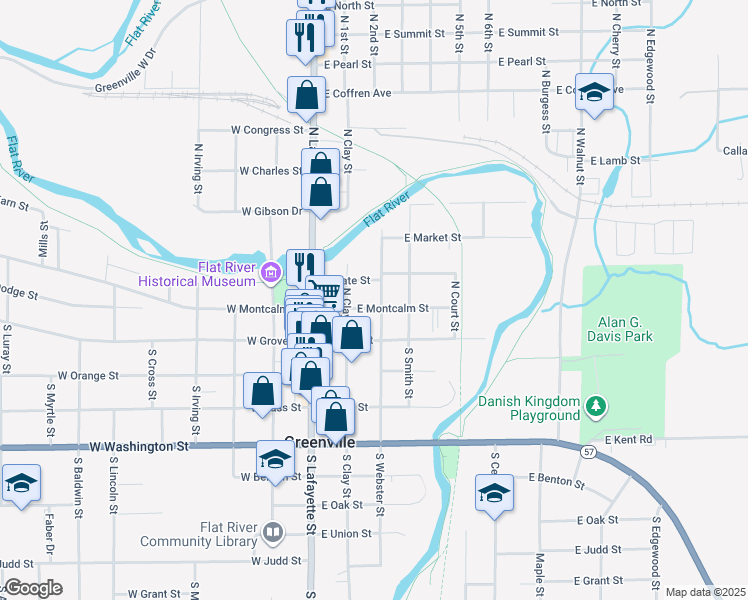This screenshot has width=748, height=600.
Task: Select the shopping bag marker at W Gibson Dr
Action: click(320, 195)
